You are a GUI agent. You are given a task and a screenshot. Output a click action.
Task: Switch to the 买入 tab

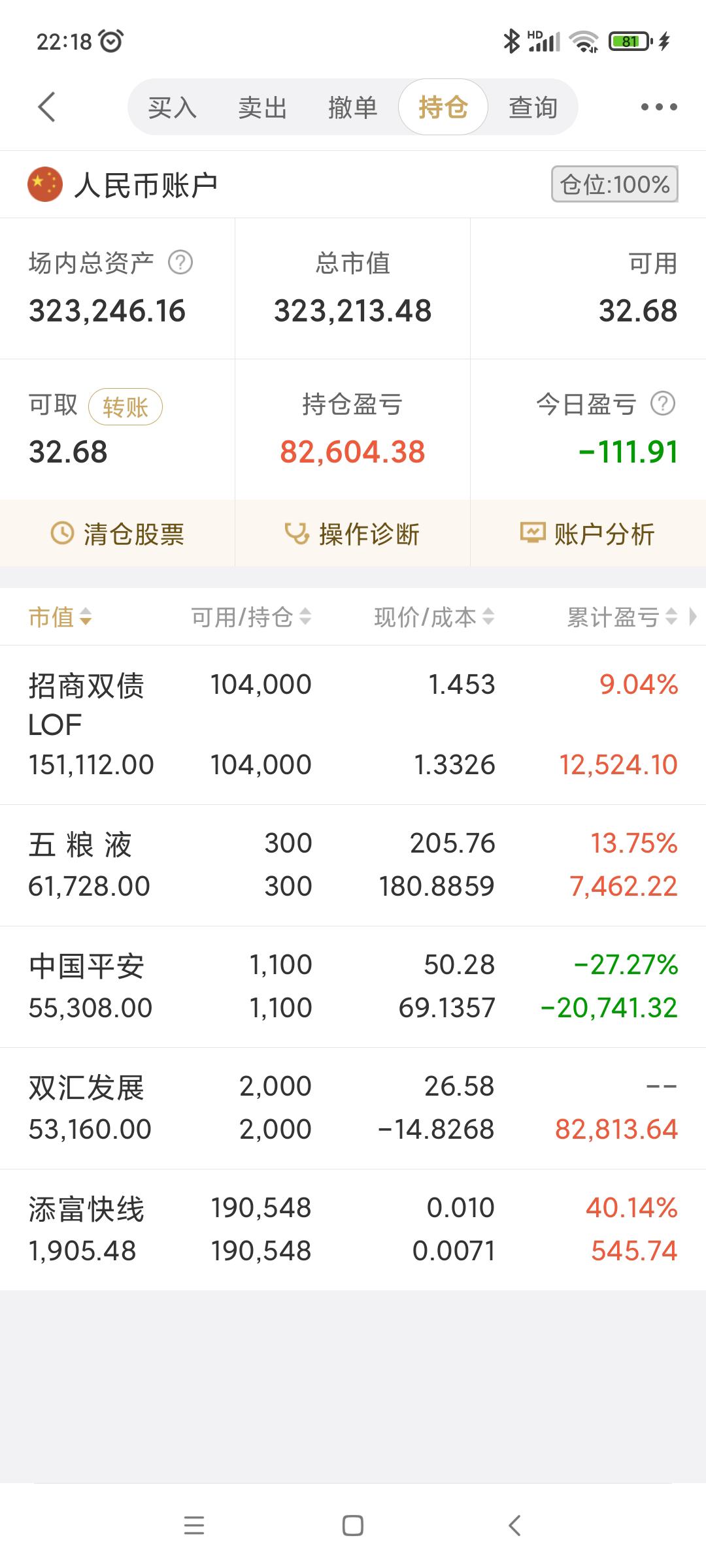(172, 108)
